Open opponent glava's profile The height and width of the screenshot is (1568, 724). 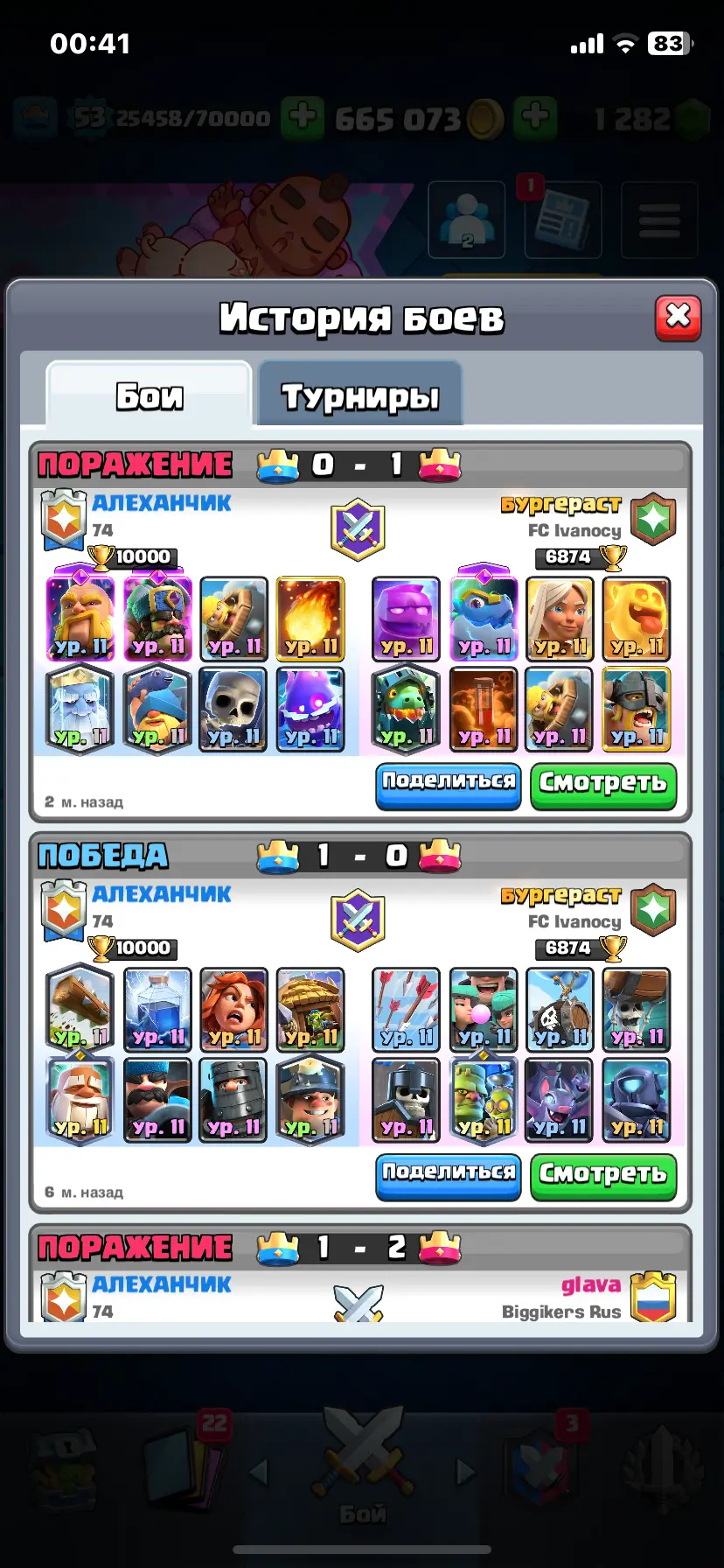[590, 1285]
